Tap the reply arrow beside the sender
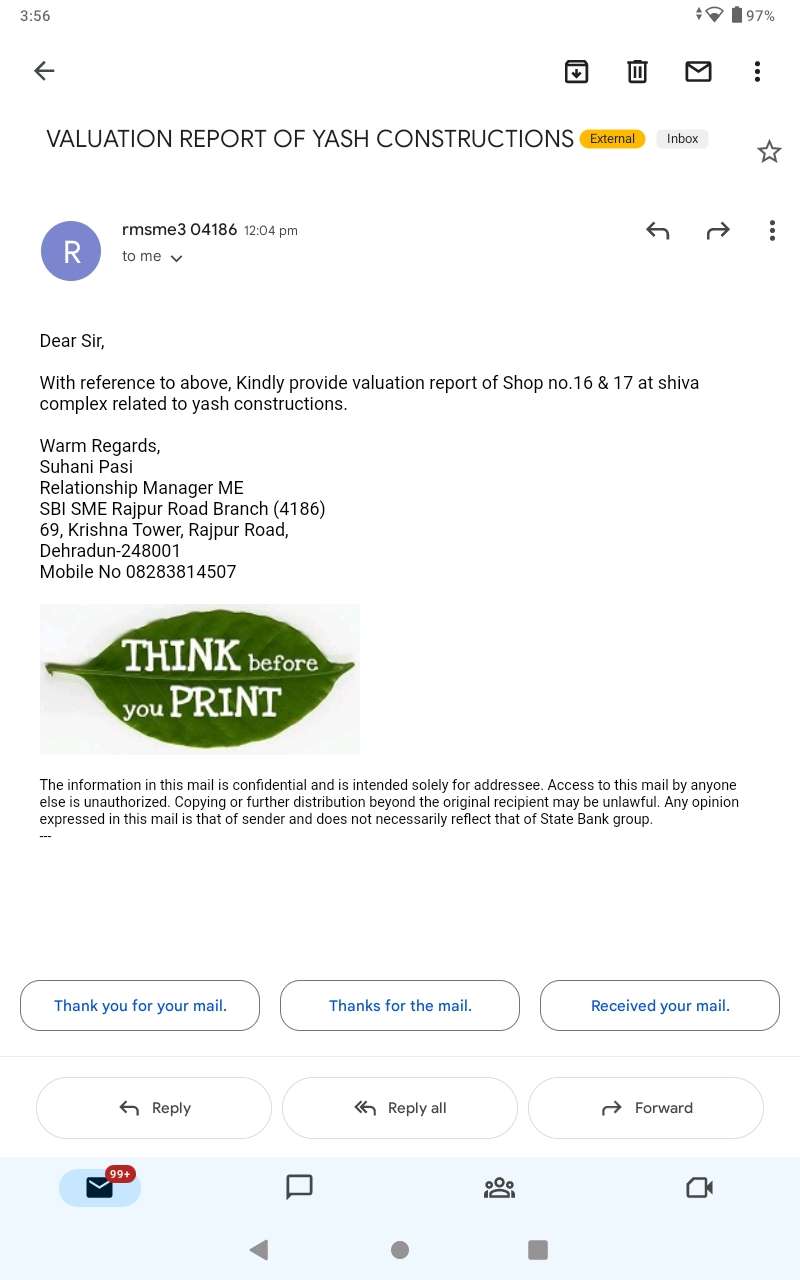 [x=657, y=231]
